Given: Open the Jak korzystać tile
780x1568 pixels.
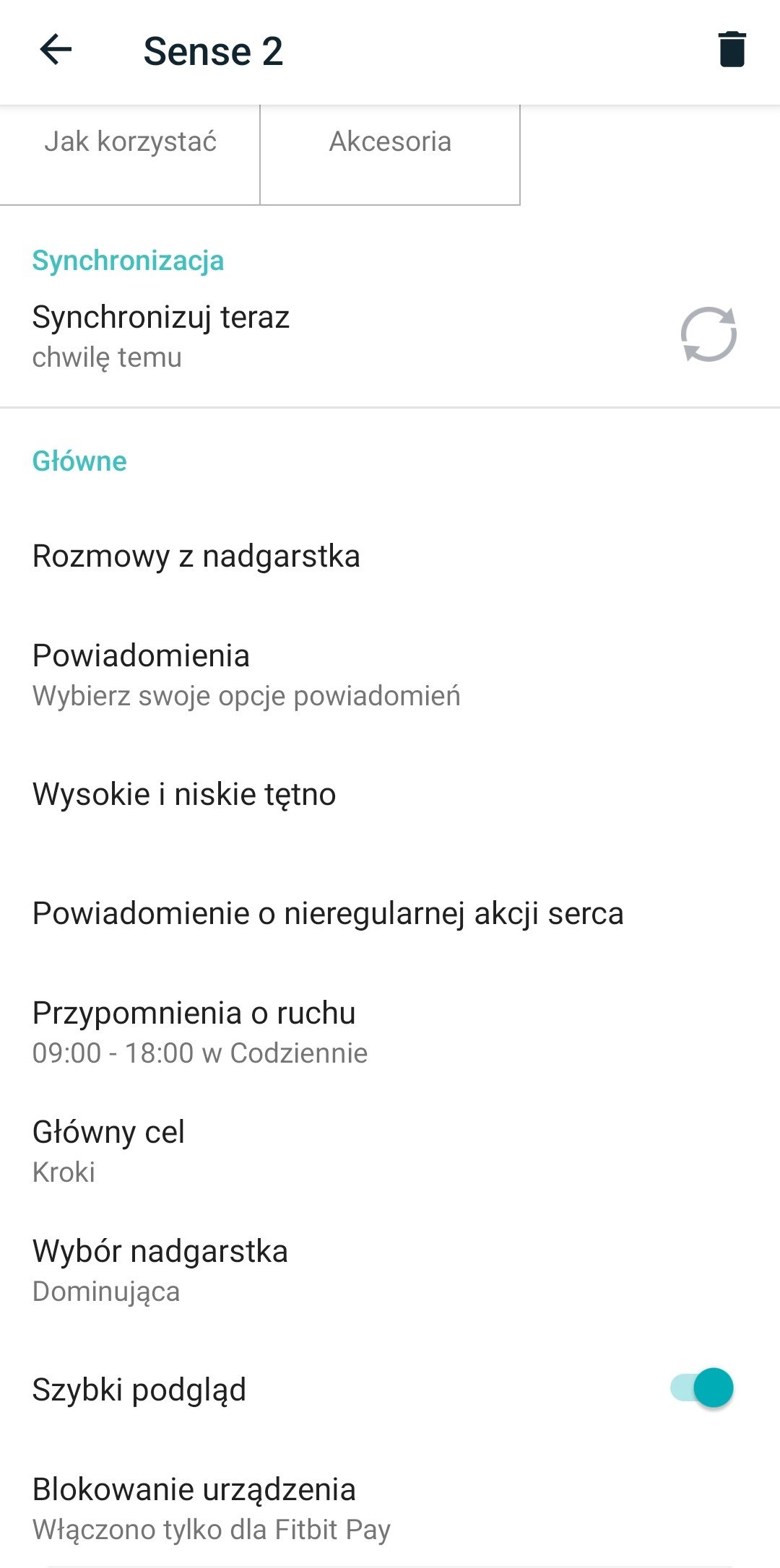Looking at the screenshot, I should [x=130, y=154].
